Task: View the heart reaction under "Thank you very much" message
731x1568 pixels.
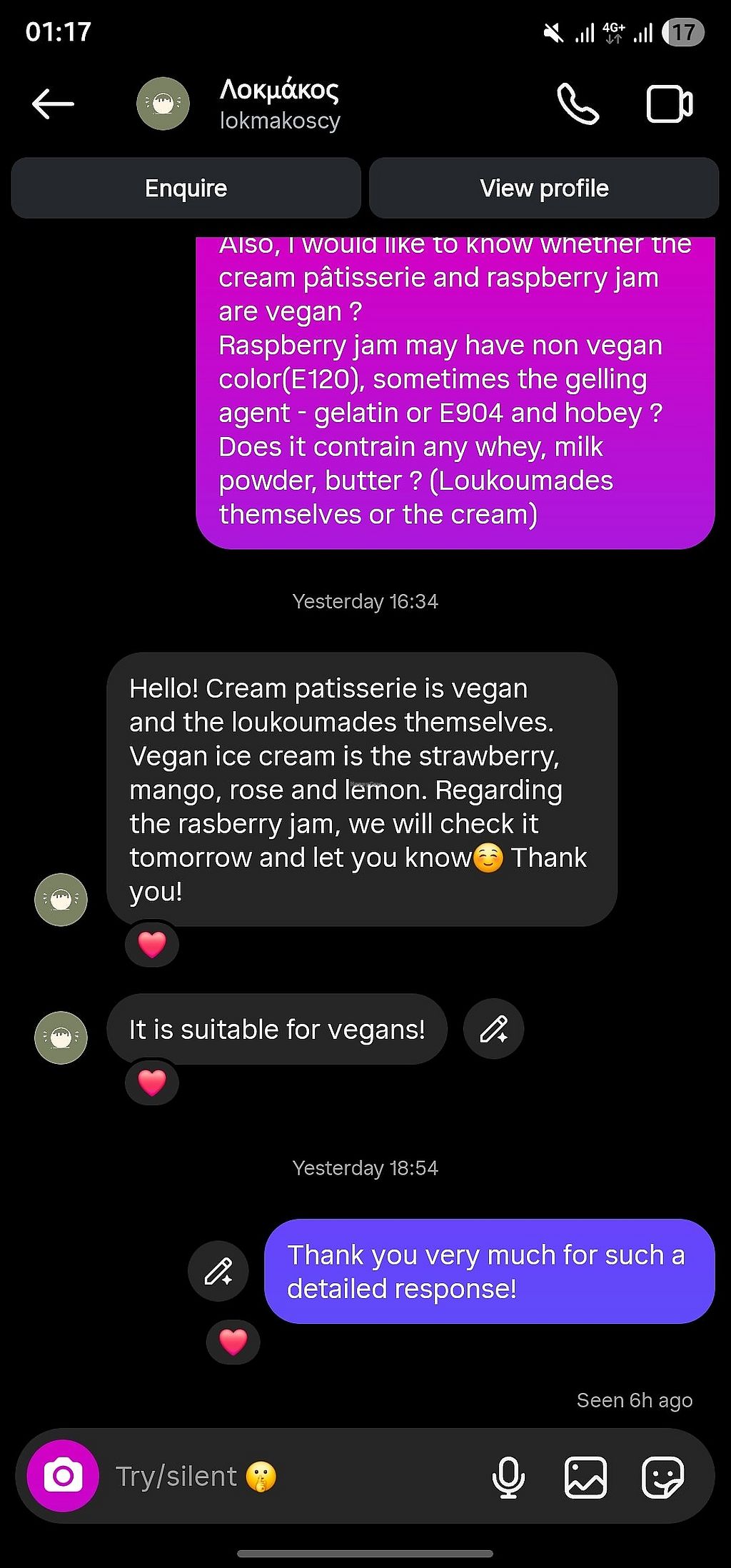Action: click(x=233, y=1342)
